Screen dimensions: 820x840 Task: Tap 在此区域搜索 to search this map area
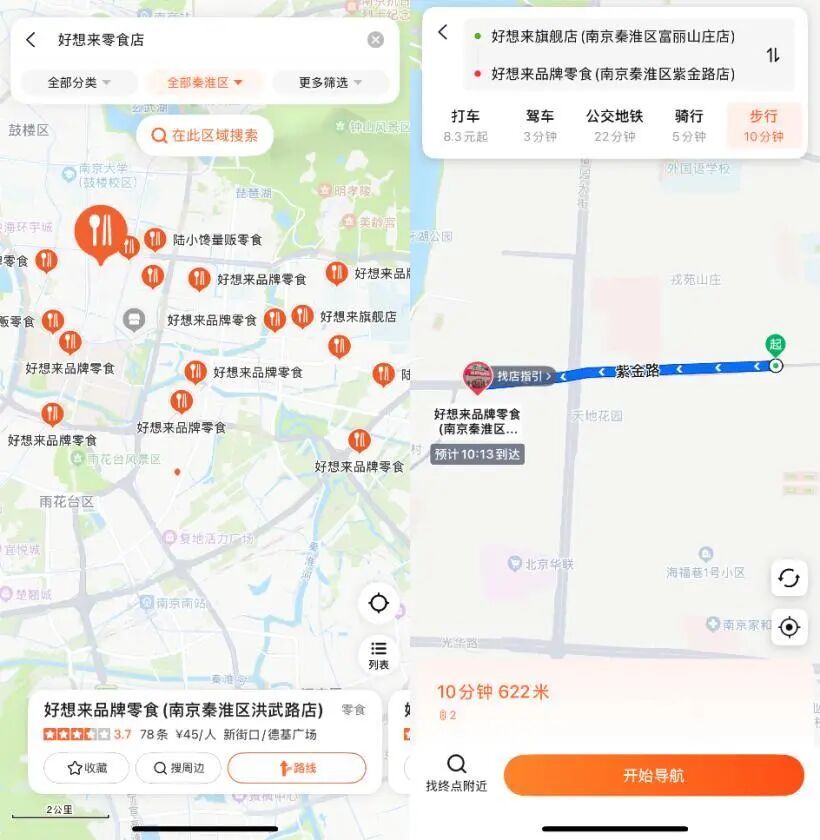[205, 135]
